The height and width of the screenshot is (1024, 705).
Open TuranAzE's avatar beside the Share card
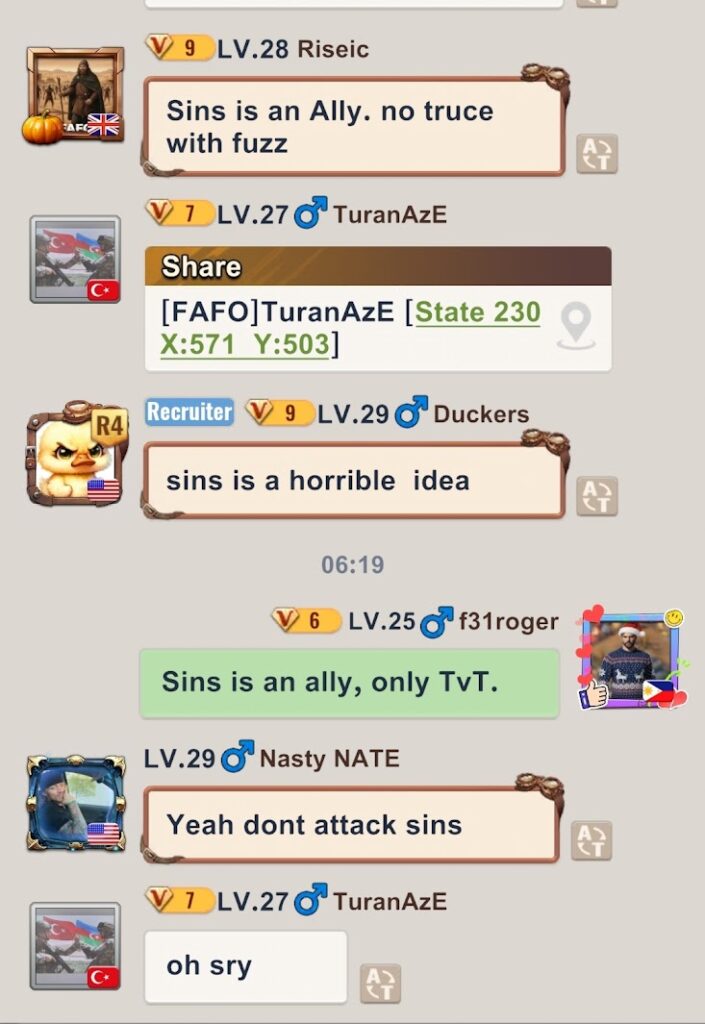click(x=75, y=259)
